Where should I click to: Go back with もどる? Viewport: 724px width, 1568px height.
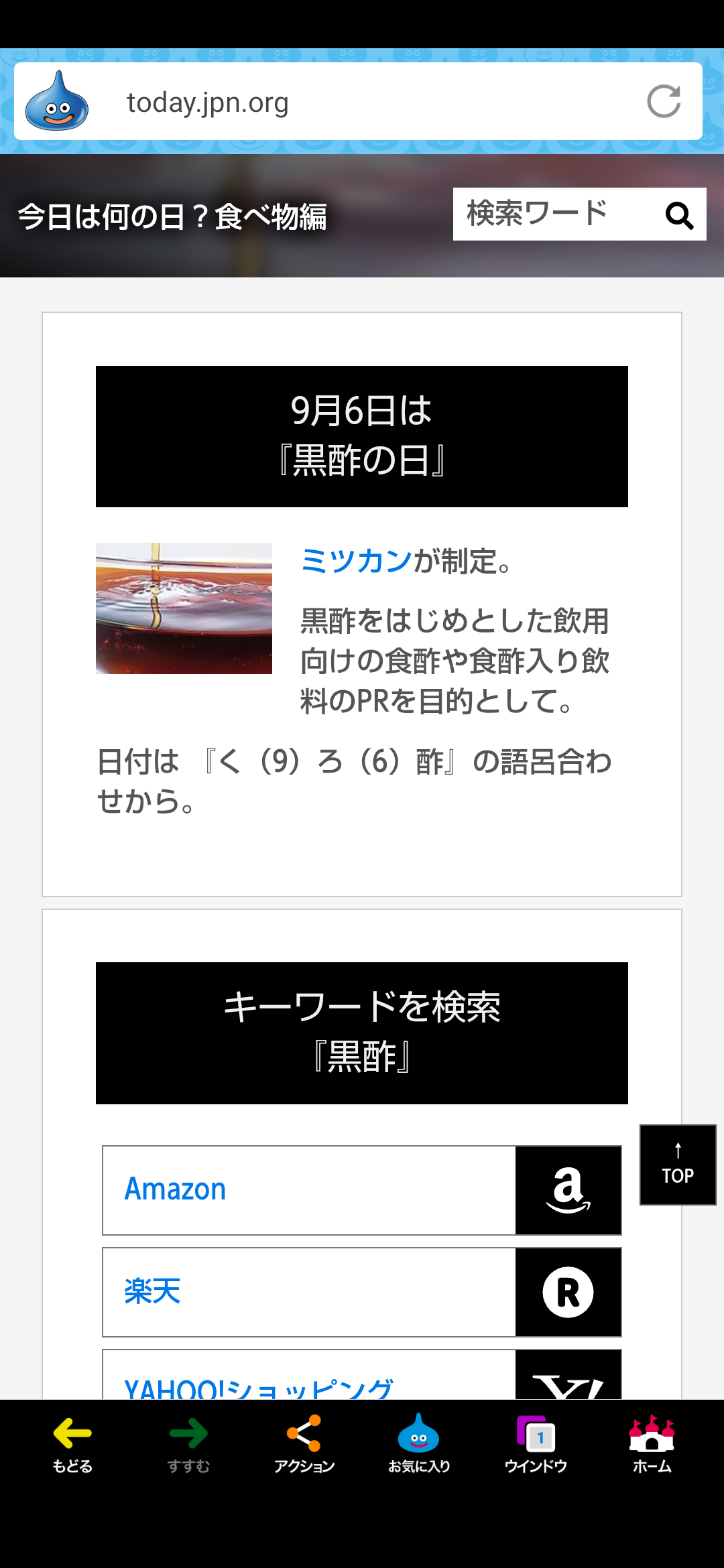coord(72,1444)
